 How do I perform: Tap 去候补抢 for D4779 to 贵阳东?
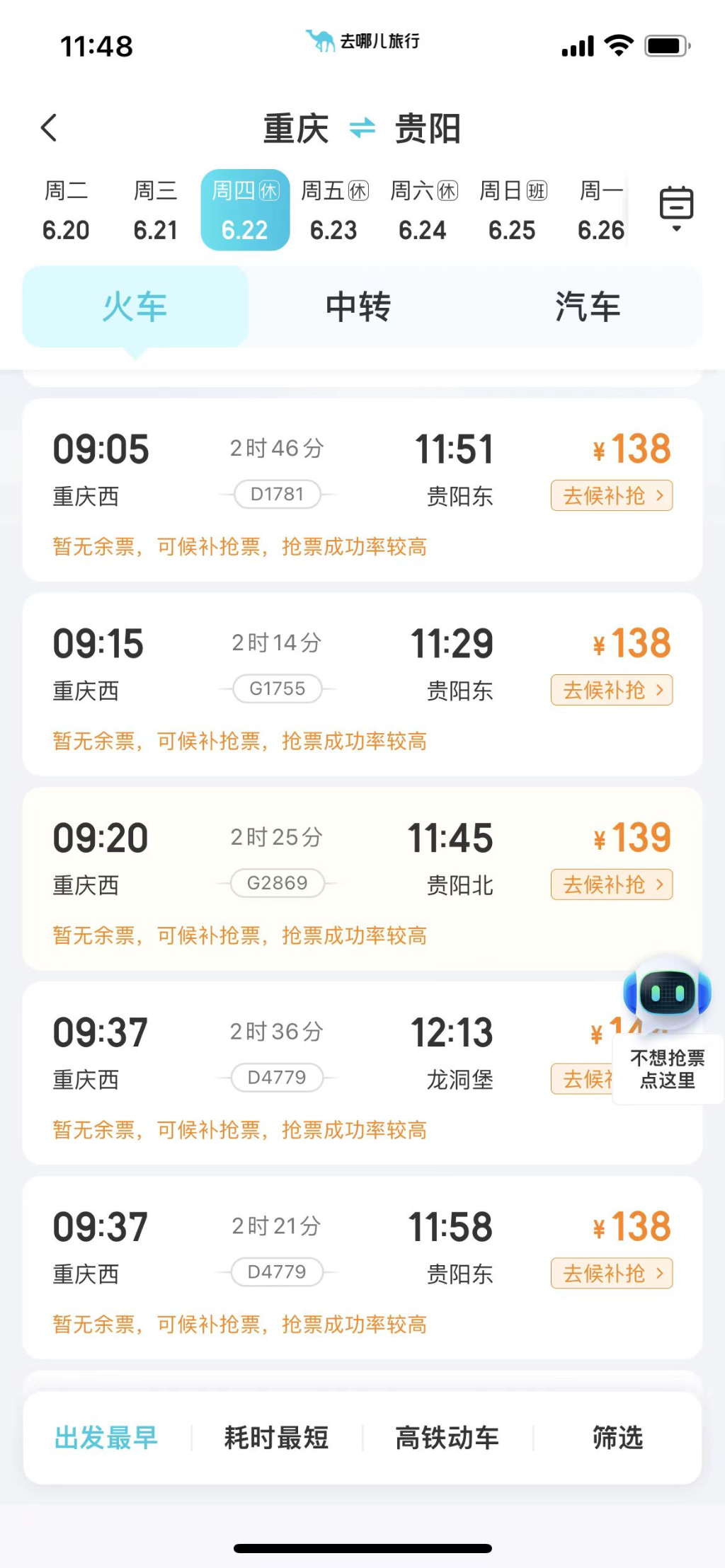[612, 1274]
